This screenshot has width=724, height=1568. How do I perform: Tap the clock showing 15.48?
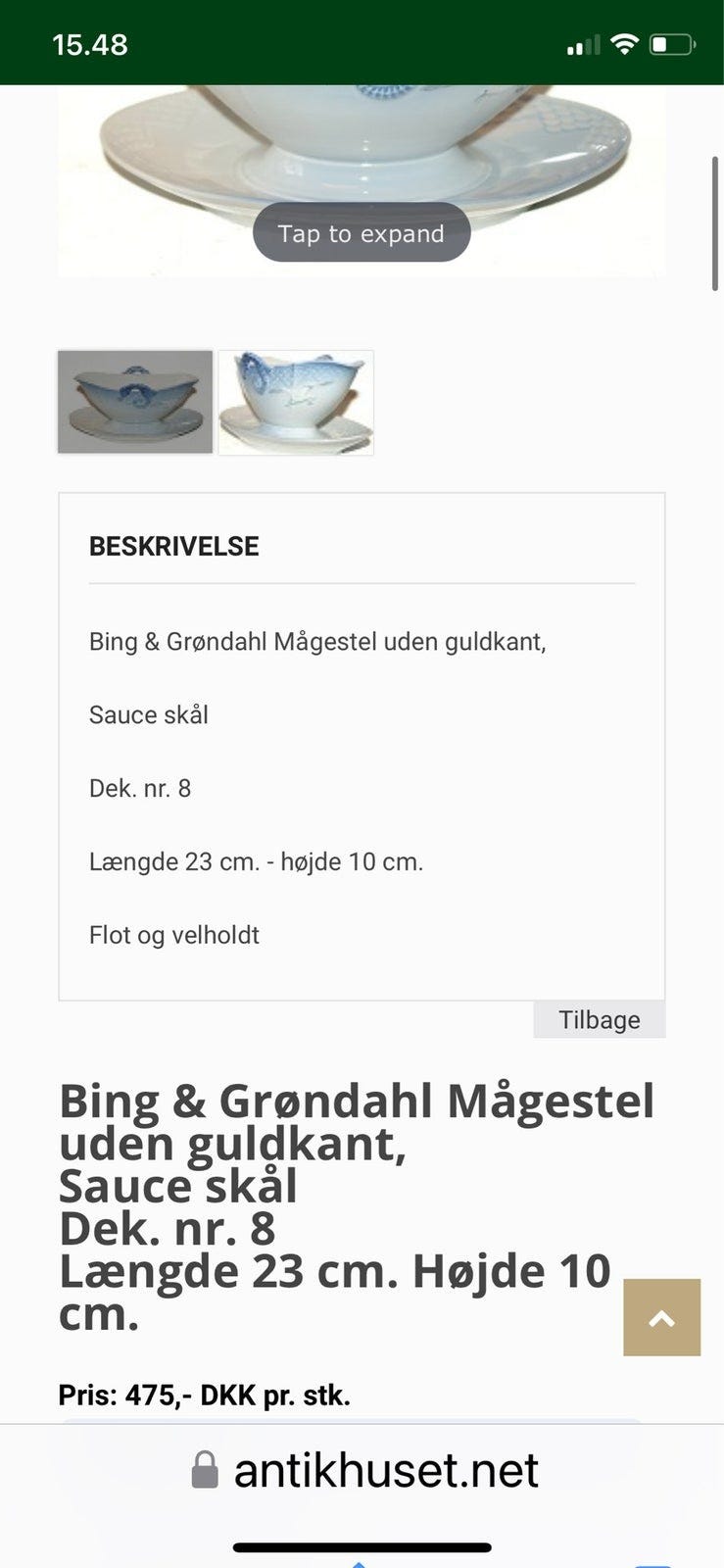(90, 44)
